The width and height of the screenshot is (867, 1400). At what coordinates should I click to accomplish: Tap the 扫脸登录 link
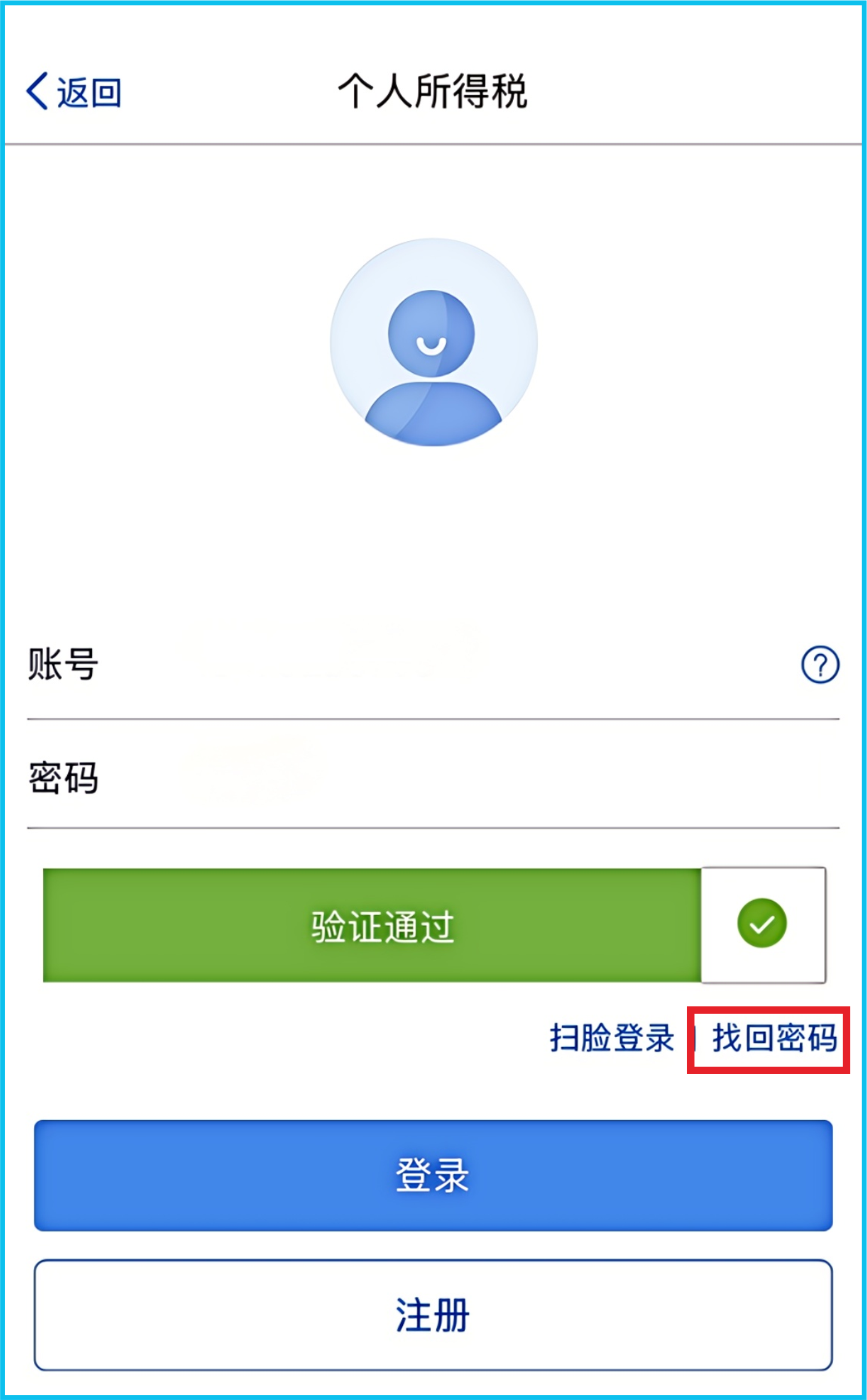tap(612, 1038)
